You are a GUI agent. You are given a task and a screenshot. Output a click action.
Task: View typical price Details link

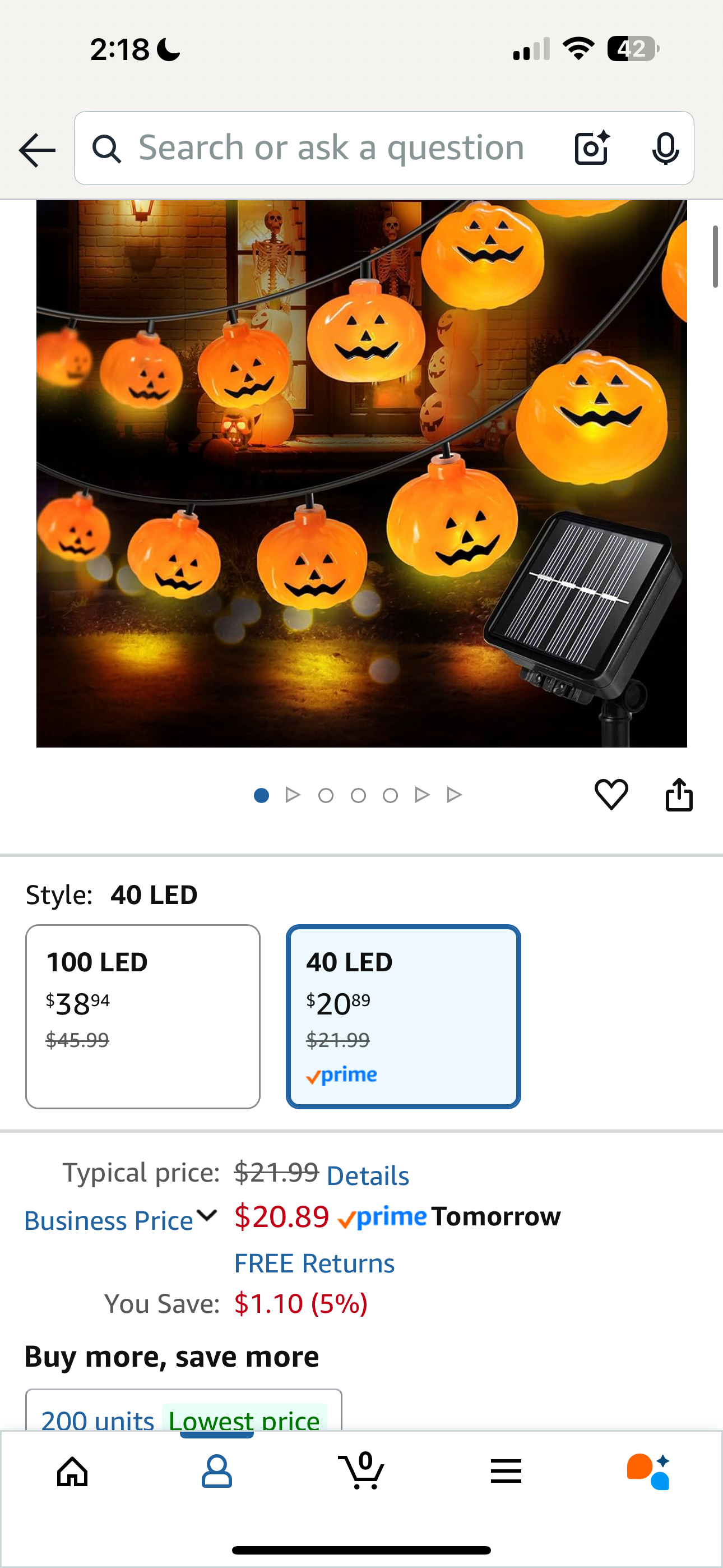[x=368, y=1175]
